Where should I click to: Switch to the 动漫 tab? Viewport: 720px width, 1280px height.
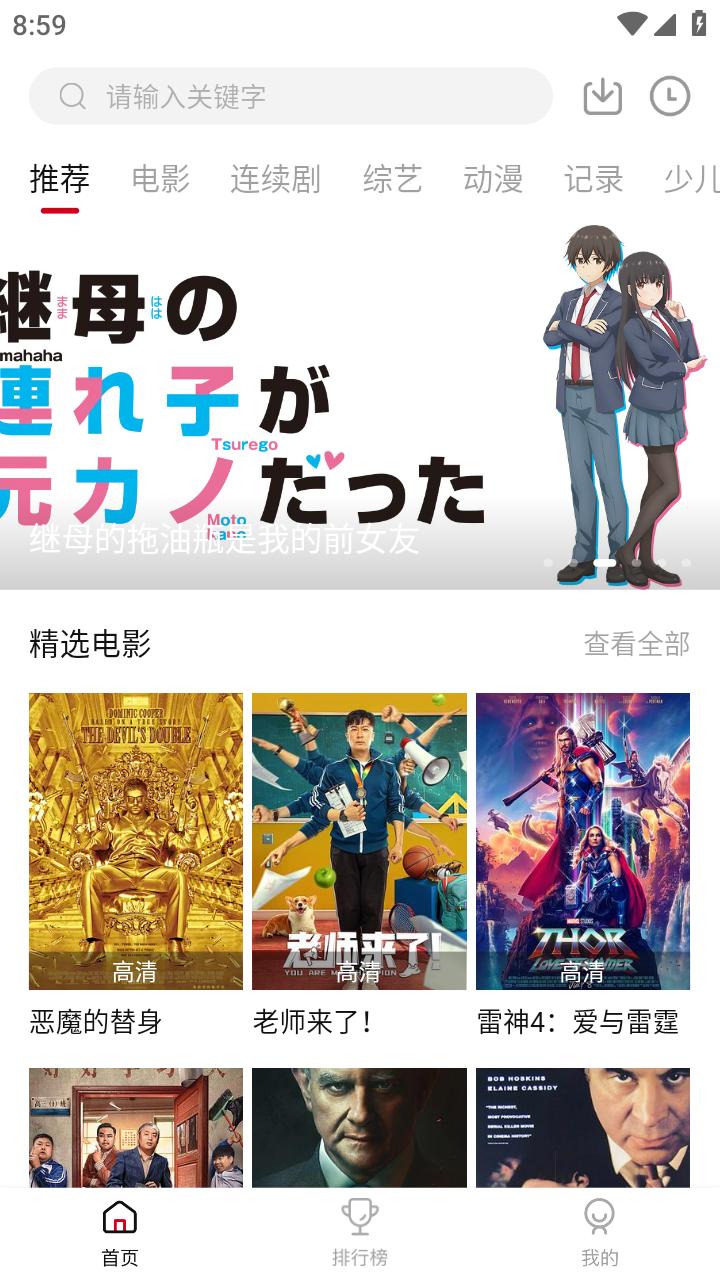coord(494,180)
